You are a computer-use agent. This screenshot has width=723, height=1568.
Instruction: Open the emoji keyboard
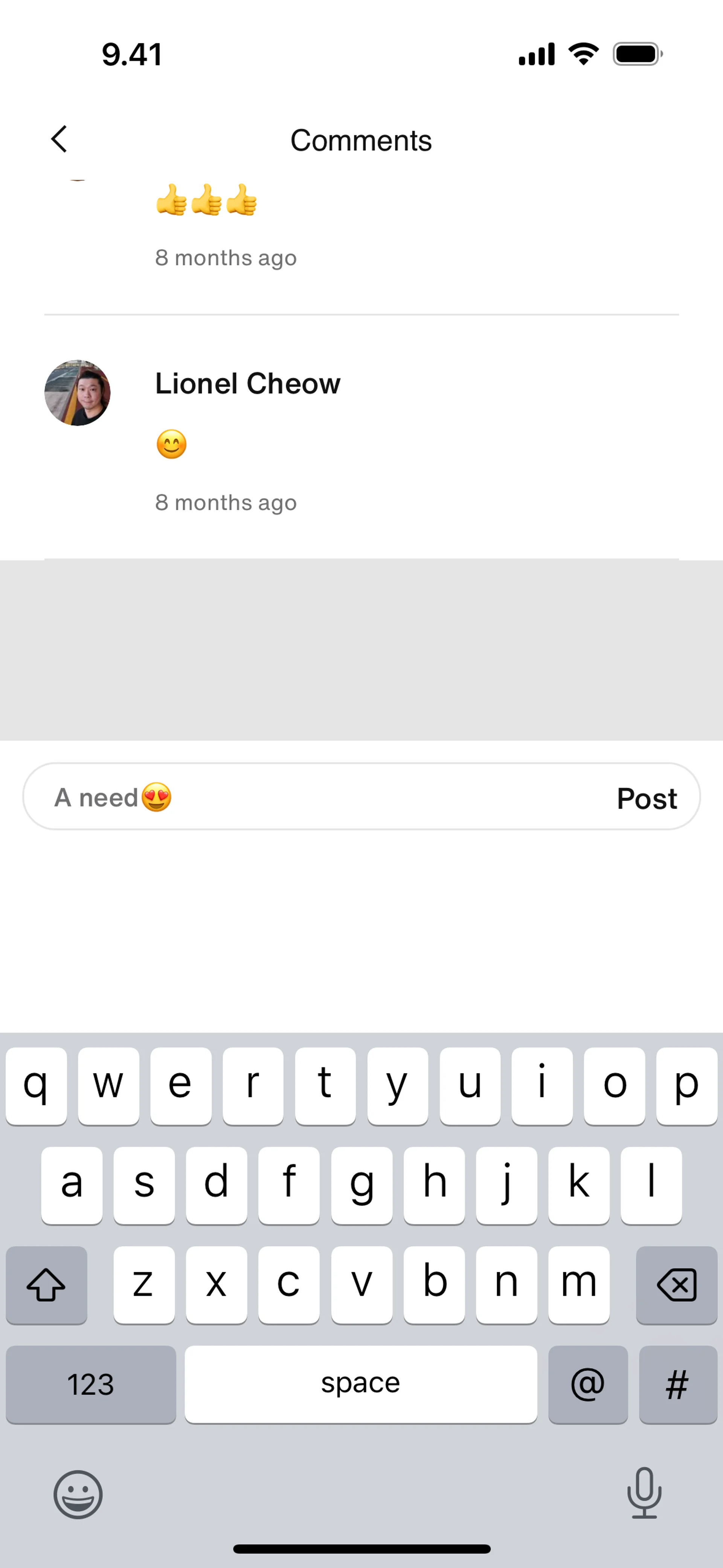pos(78,1495)
